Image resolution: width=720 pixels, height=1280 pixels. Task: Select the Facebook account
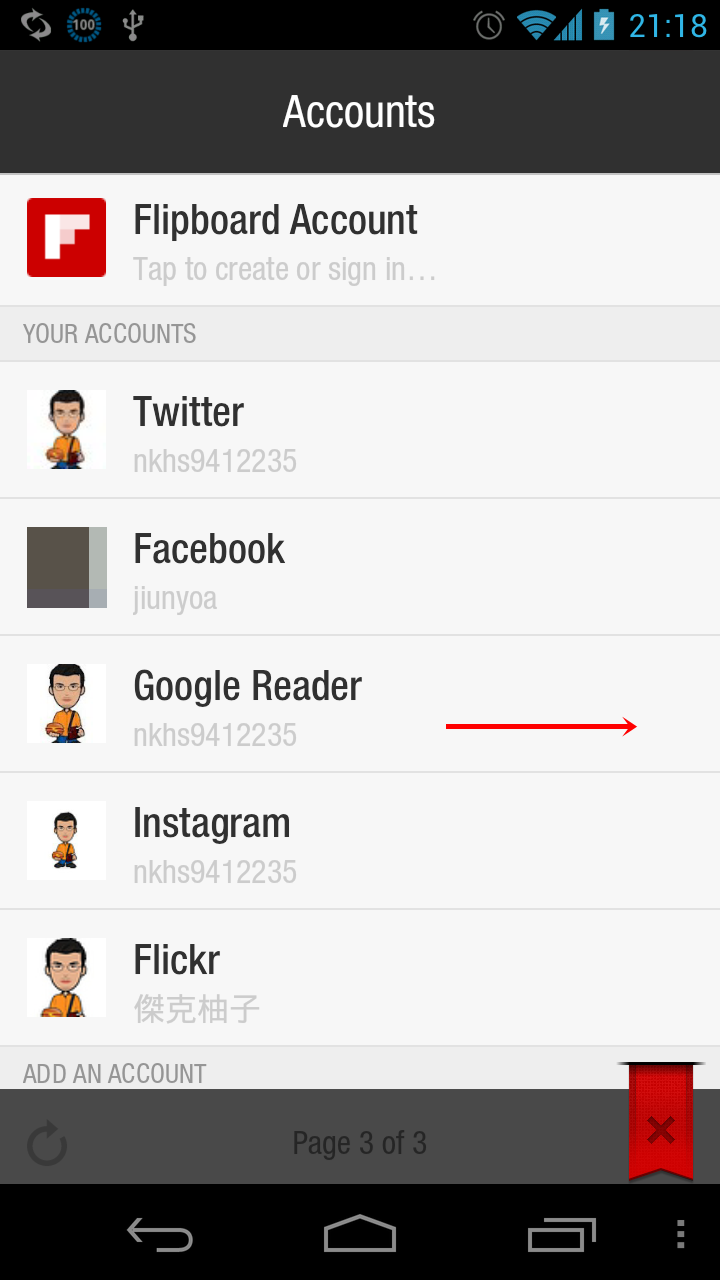360,567
